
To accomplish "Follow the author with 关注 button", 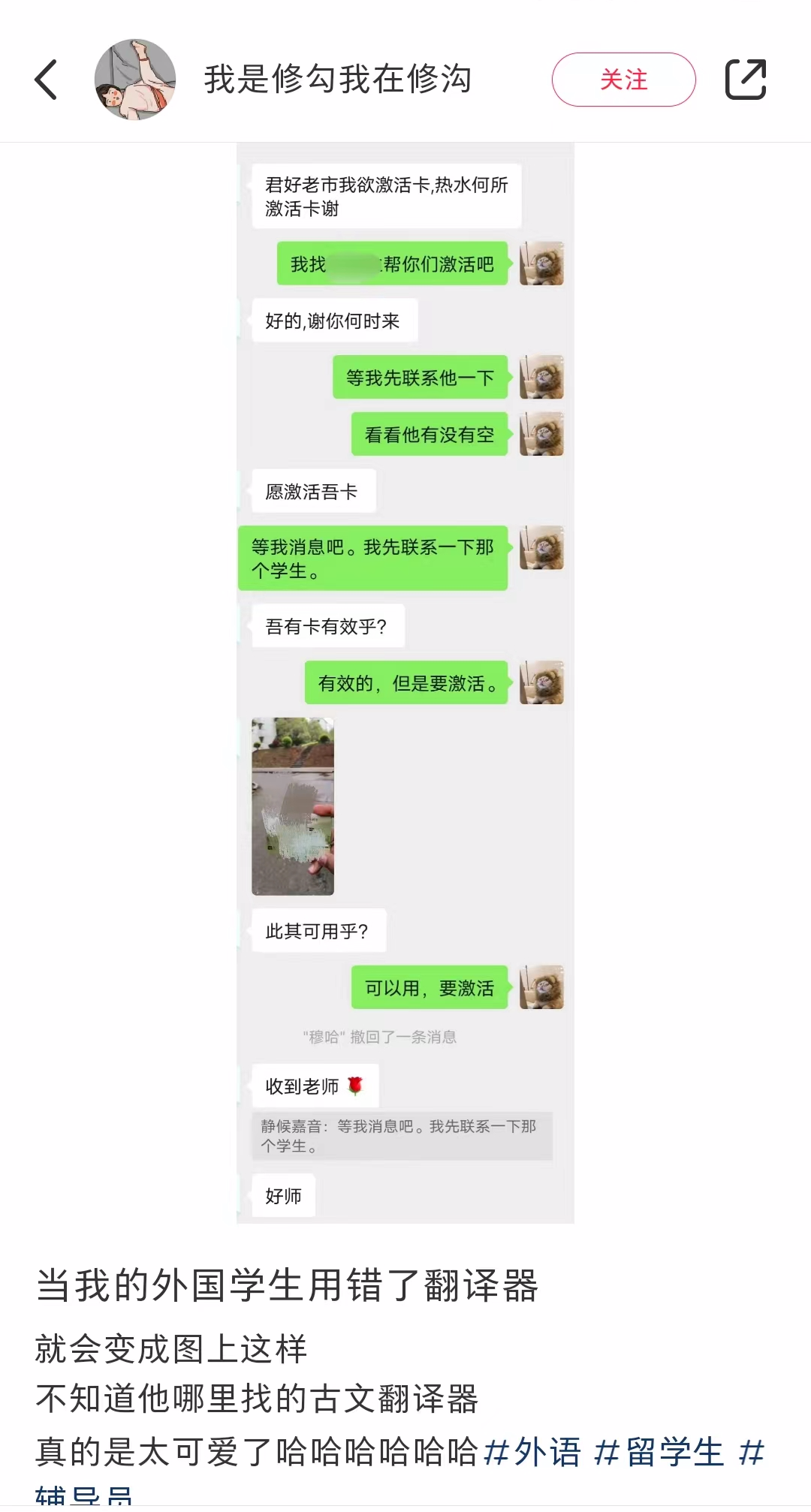I will pos(623,80).
